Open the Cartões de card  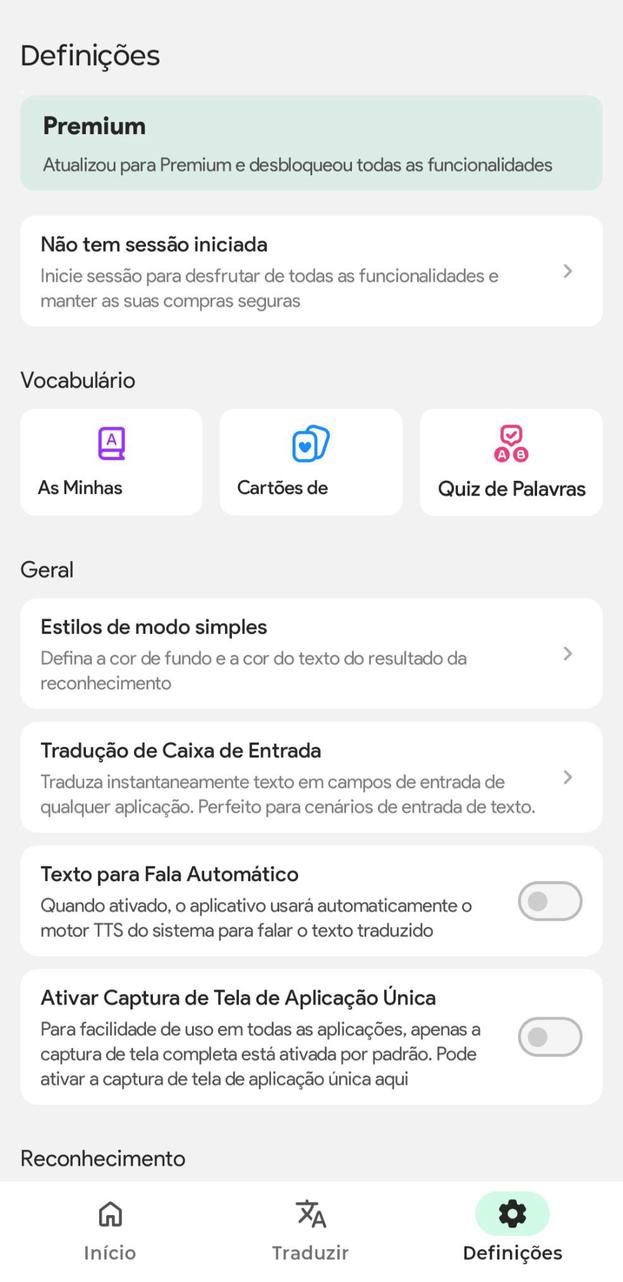click(311, 462)
